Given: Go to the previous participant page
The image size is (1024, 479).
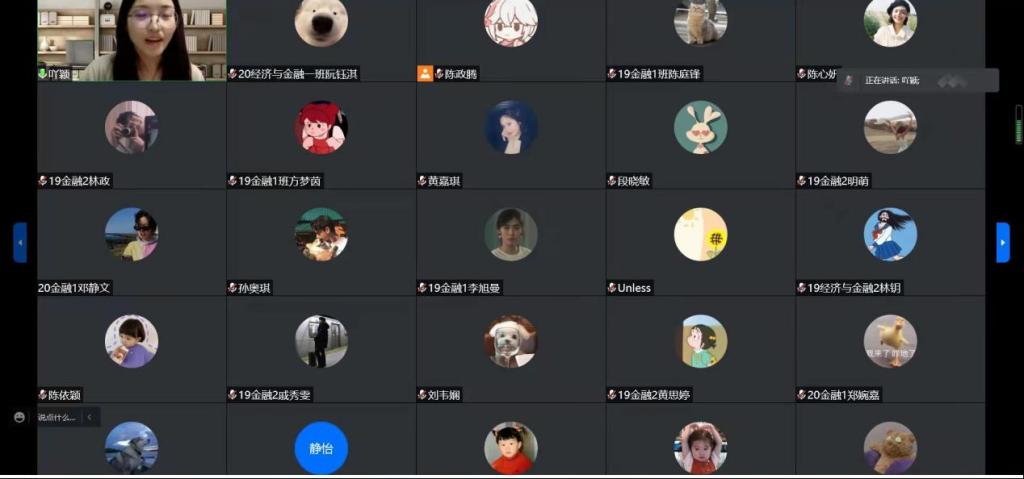Looking at the screenshot, I should [x=19, y=243].
